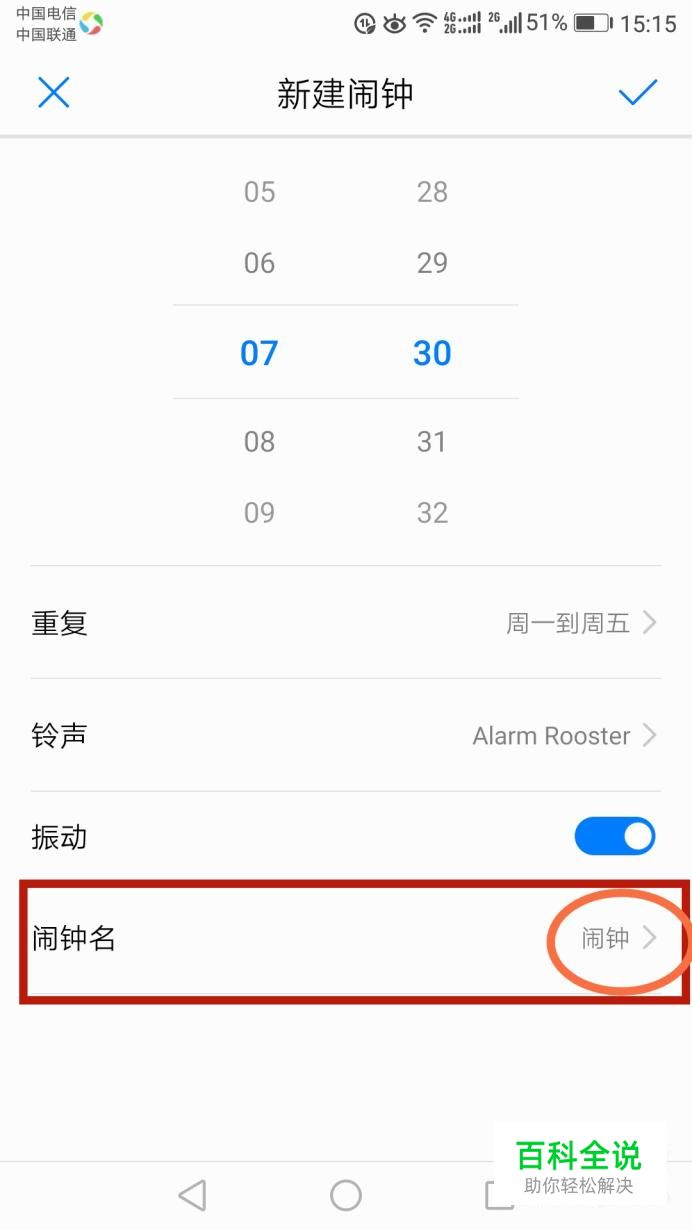Open the 铃声 ringtone setting
The image size is (692, 1230).
(345, 736)
